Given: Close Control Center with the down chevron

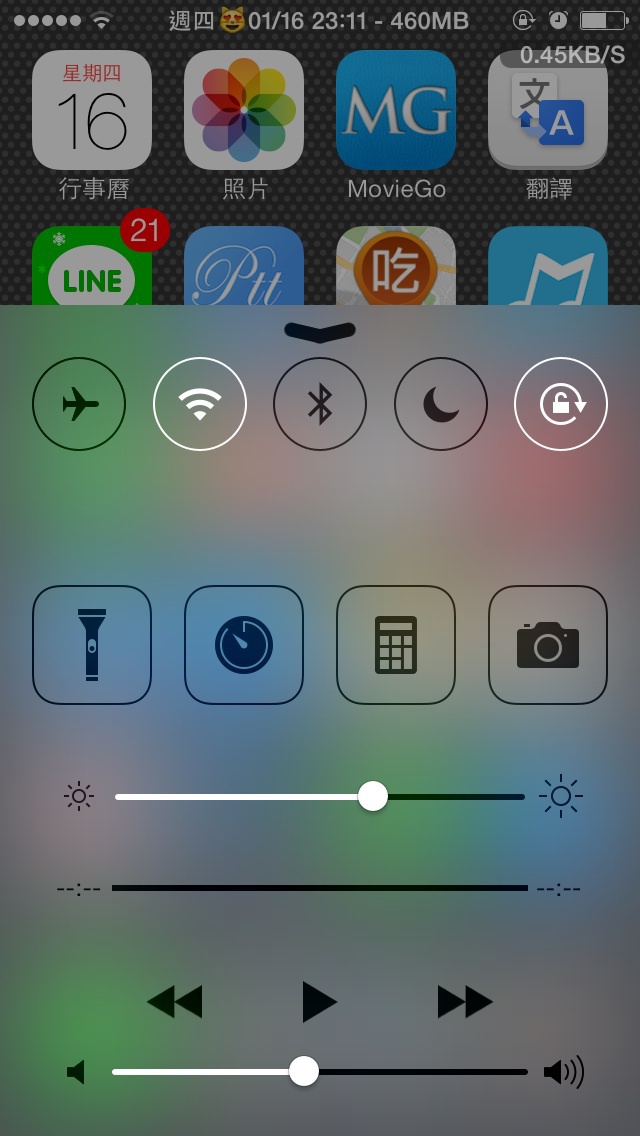Looking at the screenshot, I should click(320, 331).
